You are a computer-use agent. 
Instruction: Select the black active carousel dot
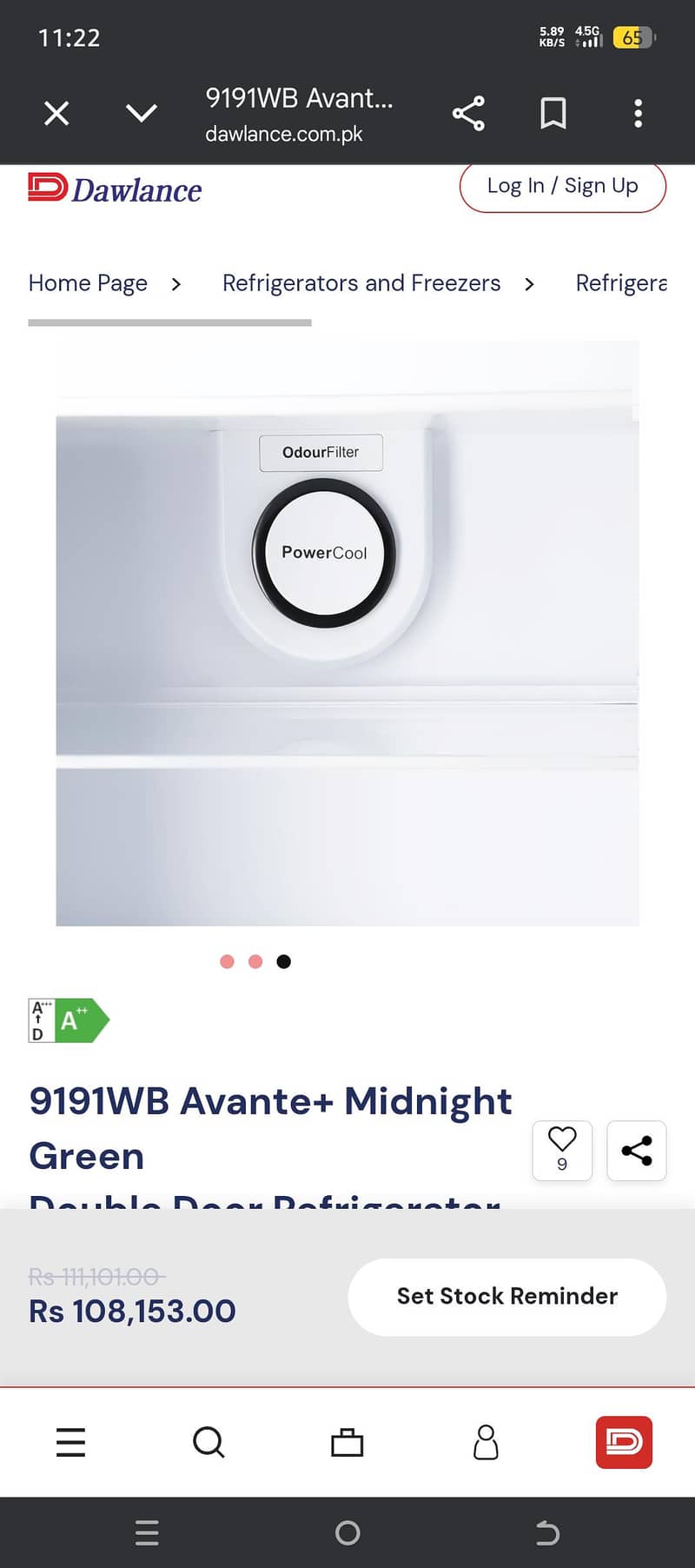(x=283, y=961)
